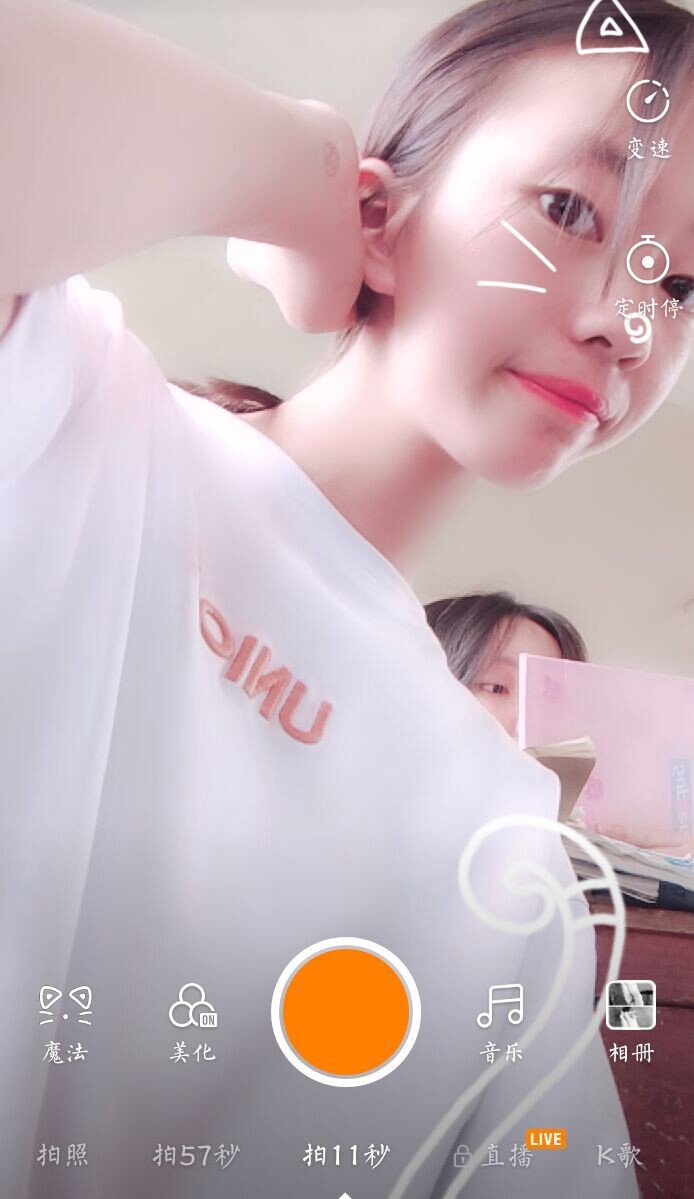The image size is (694, 1199).
Task: Open the 美化 beautify settings
Action: pyautogui.click(x=192, y=1021)
